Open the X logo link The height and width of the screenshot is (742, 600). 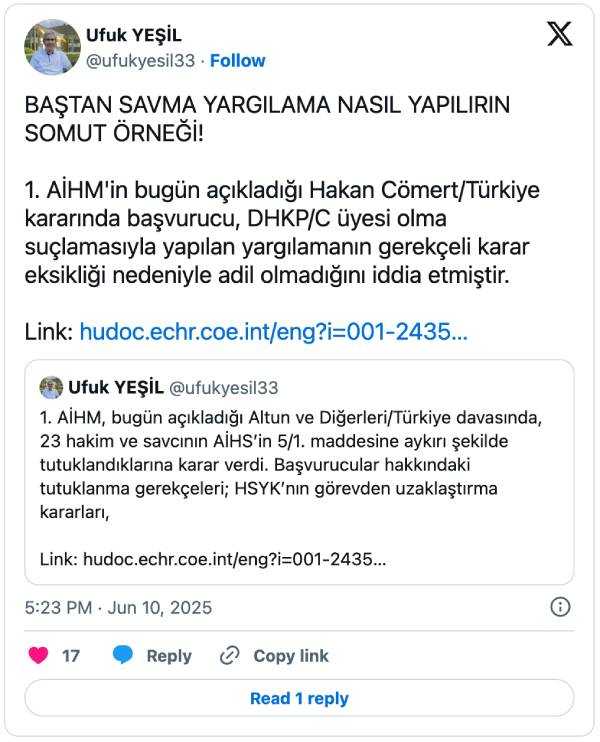(560, 34)
